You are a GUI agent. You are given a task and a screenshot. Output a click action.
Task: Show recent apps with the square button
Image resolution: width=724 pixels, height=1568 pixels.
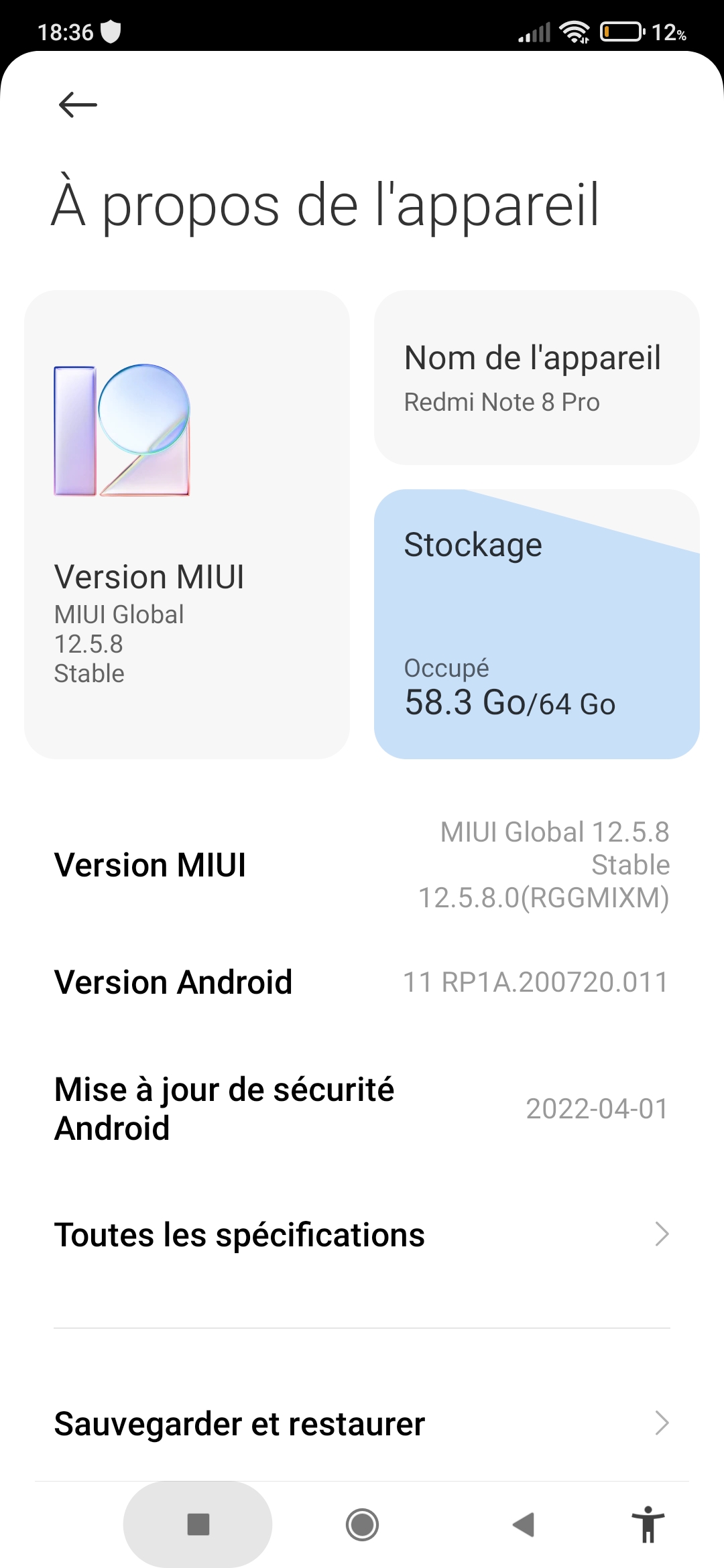(198, 1524)
